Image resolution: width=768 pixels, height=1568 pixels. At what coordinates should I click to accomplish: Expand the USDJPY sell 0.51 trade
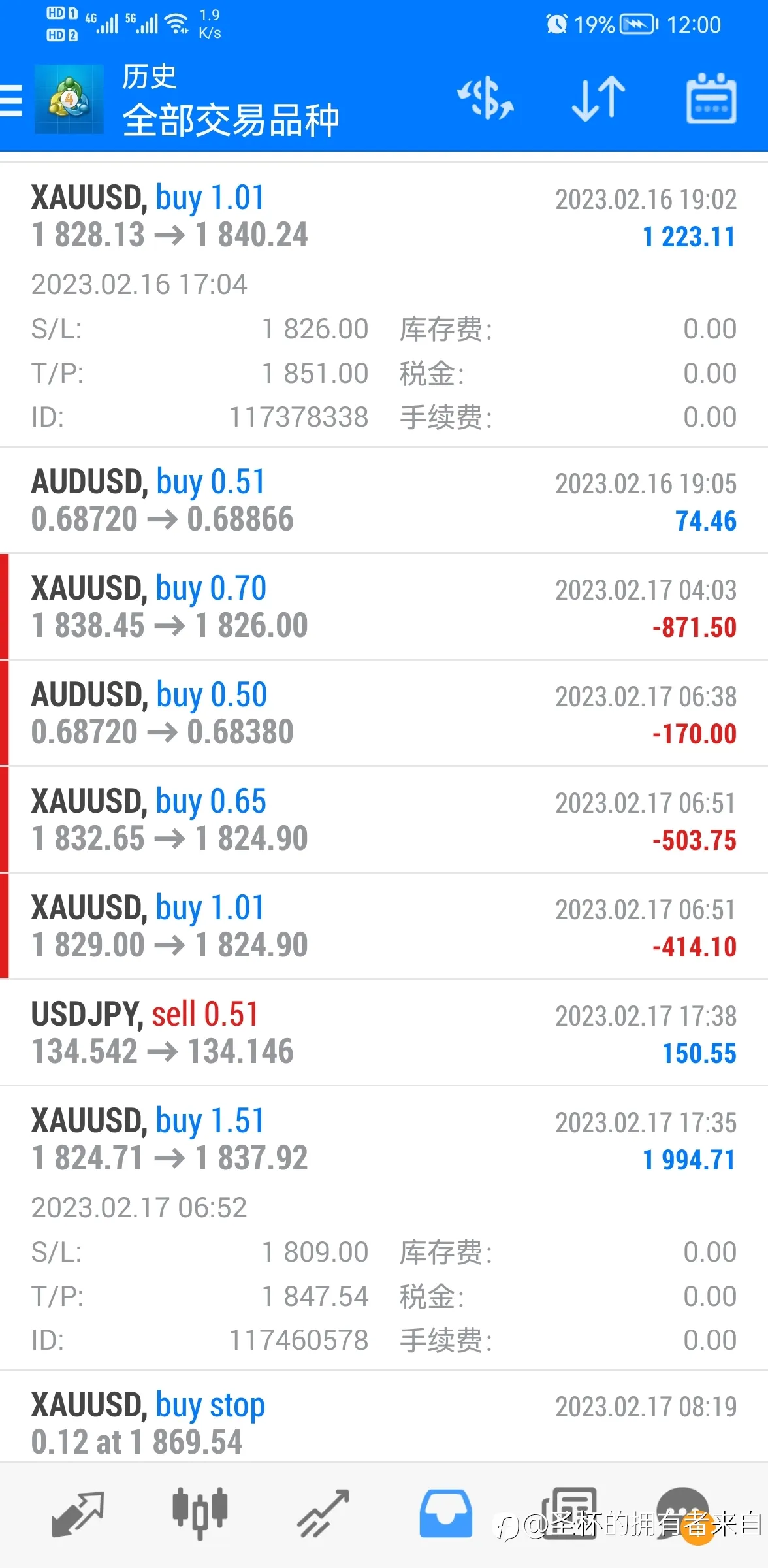pyautogui.click(x=384, y=1033)
